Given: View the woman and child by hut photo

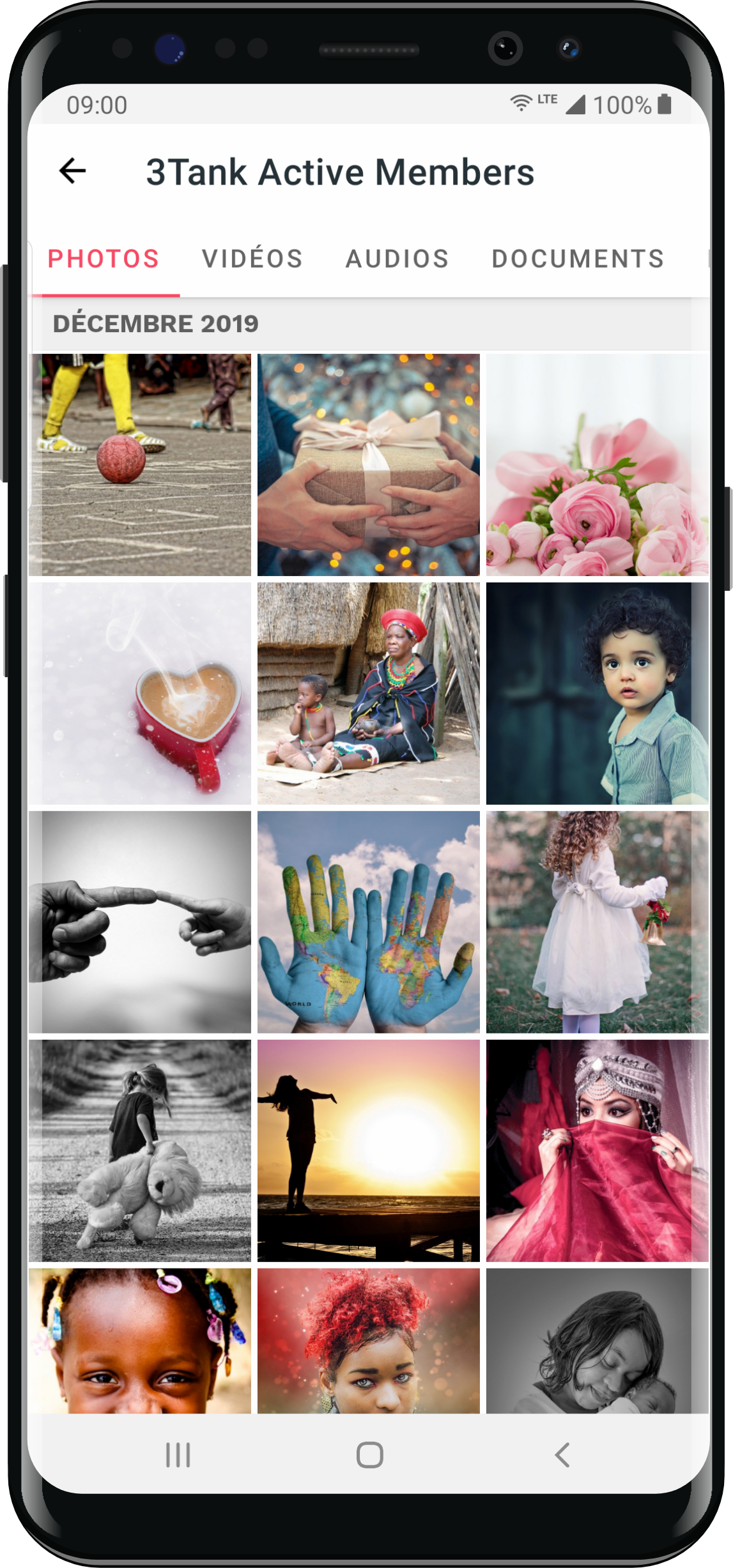Looking at the screenshot, I should [x=368, y=693].
